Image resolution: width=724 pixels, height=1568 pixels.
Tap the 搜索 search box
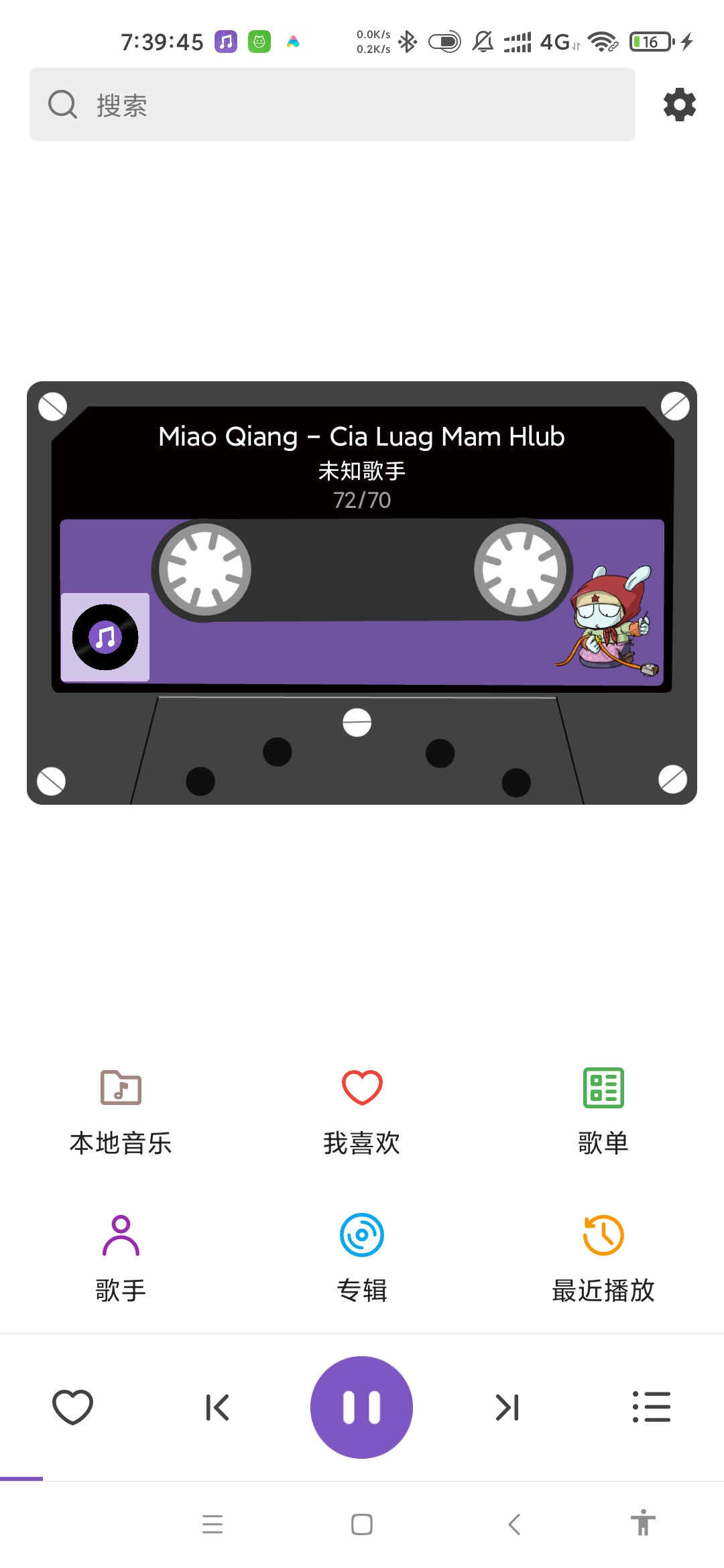332,105
